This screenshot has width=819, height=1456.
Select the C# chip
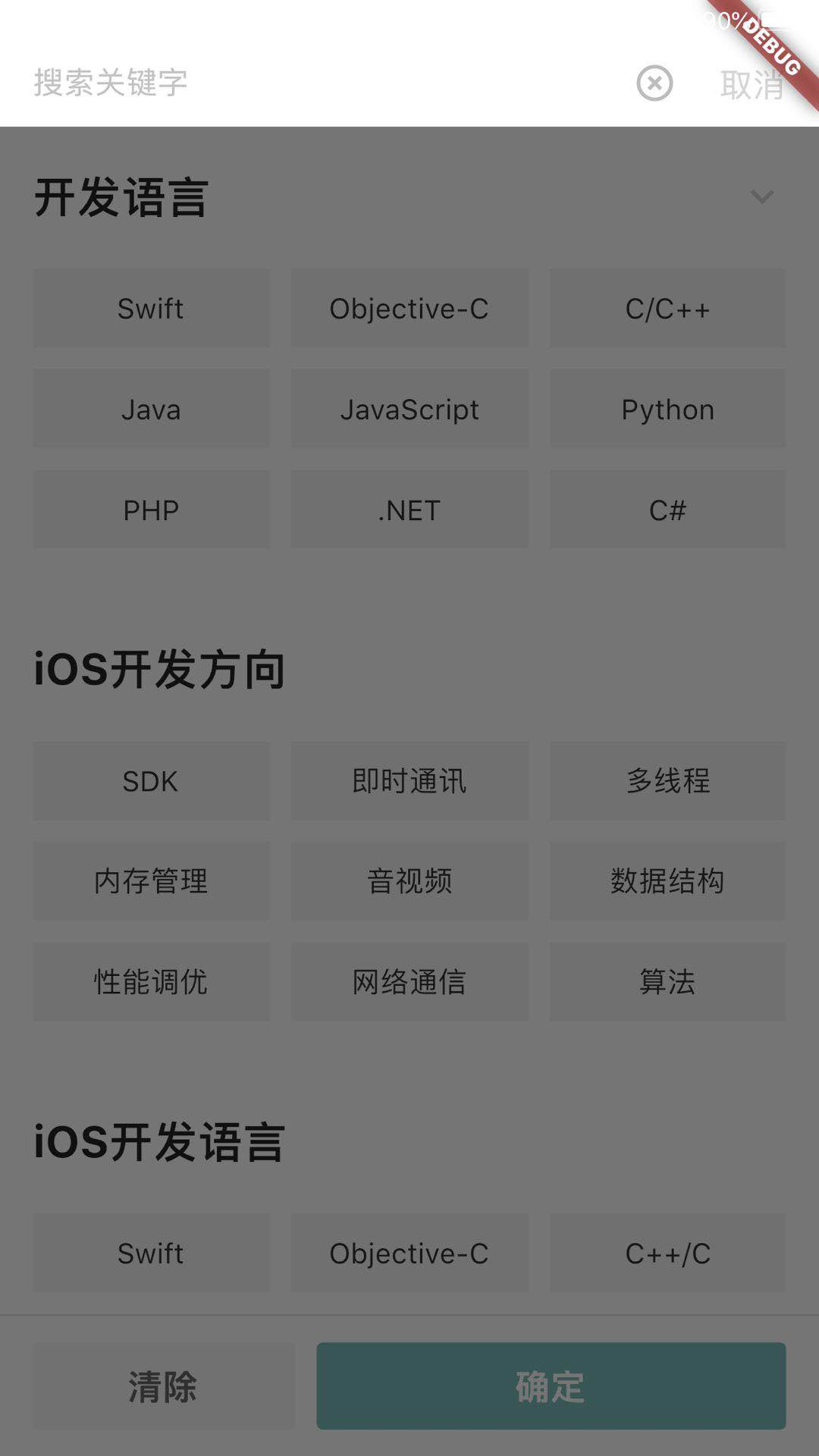coord(667,510)
